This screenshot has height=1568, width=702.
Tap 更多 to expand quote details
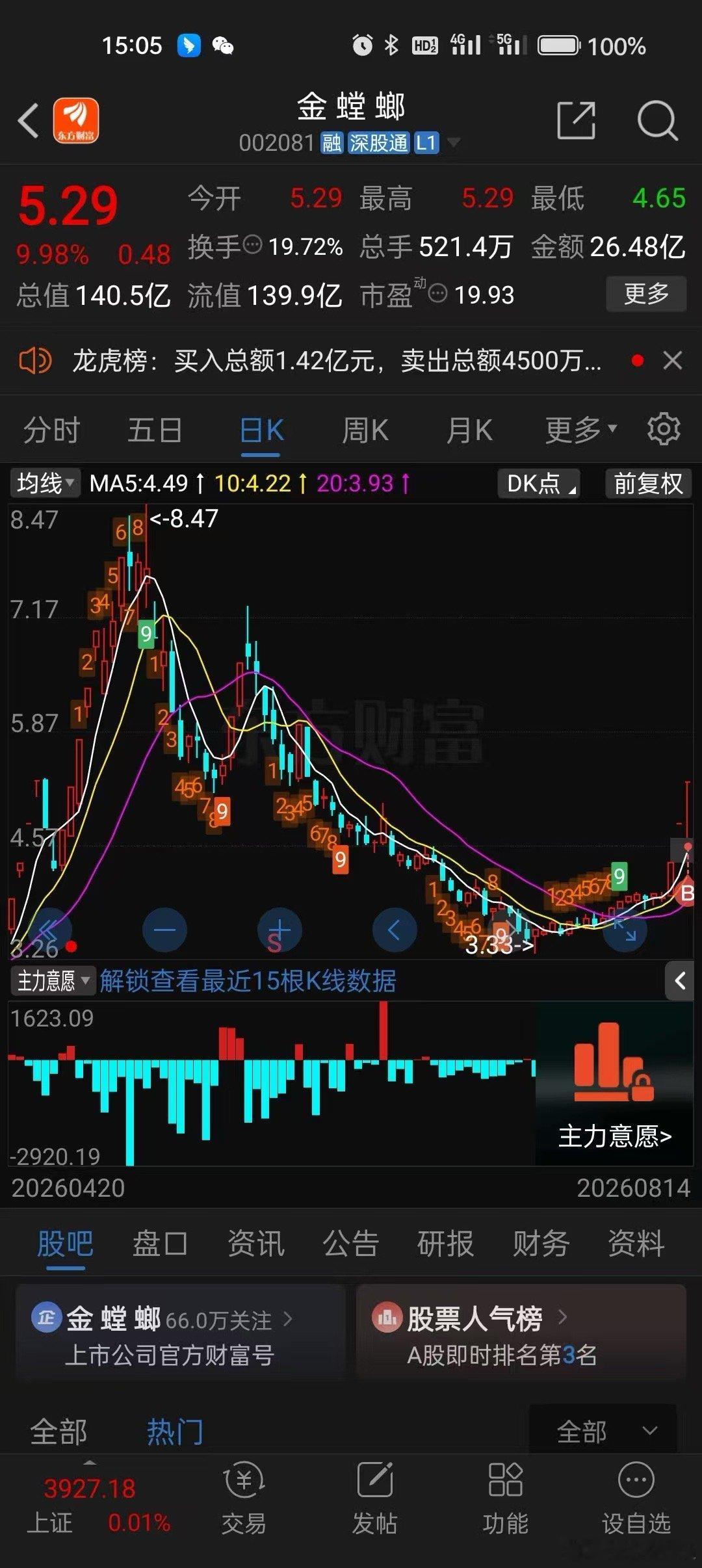(x=646, y=294)
